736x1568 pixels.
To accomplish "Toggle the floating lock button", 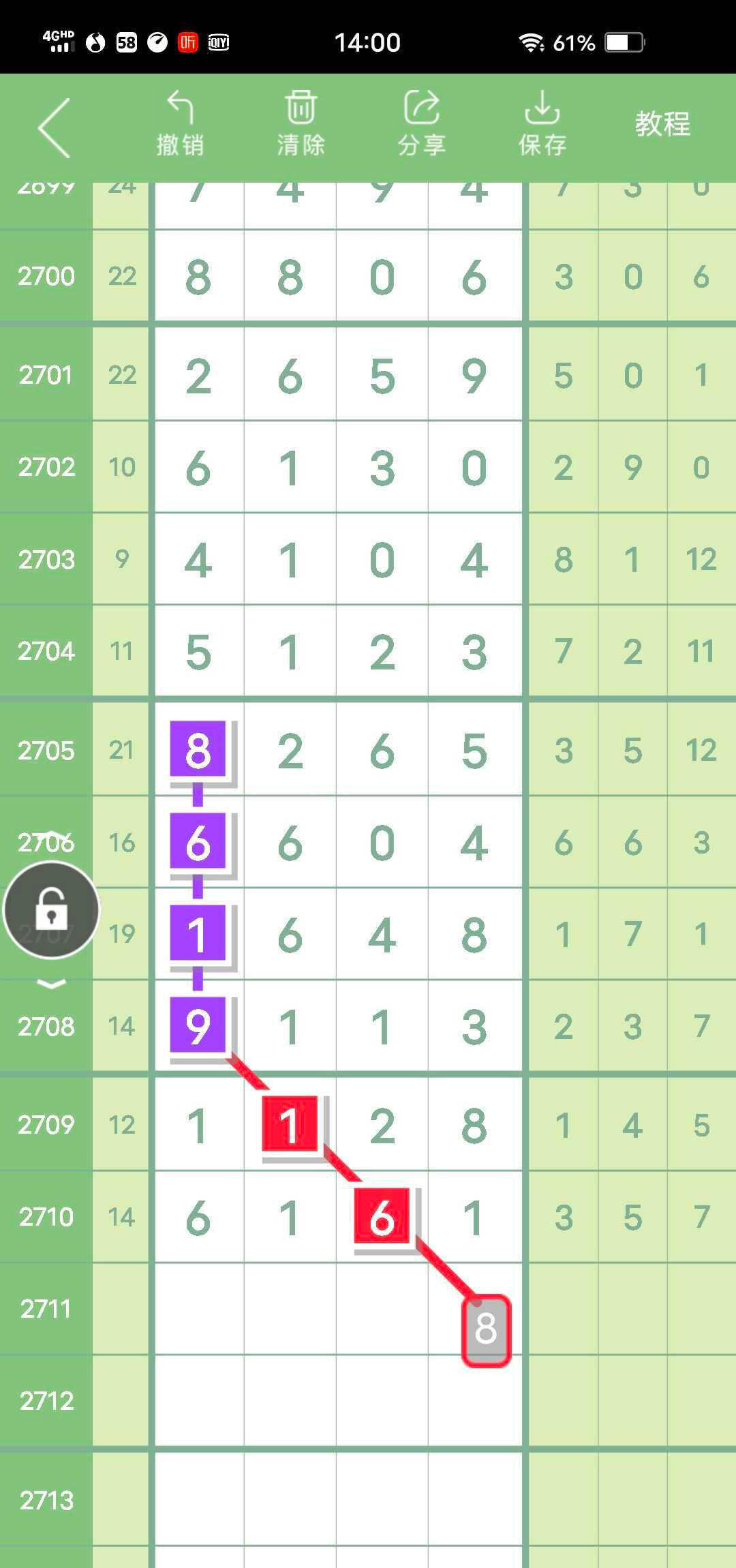I will coord(52,910).
